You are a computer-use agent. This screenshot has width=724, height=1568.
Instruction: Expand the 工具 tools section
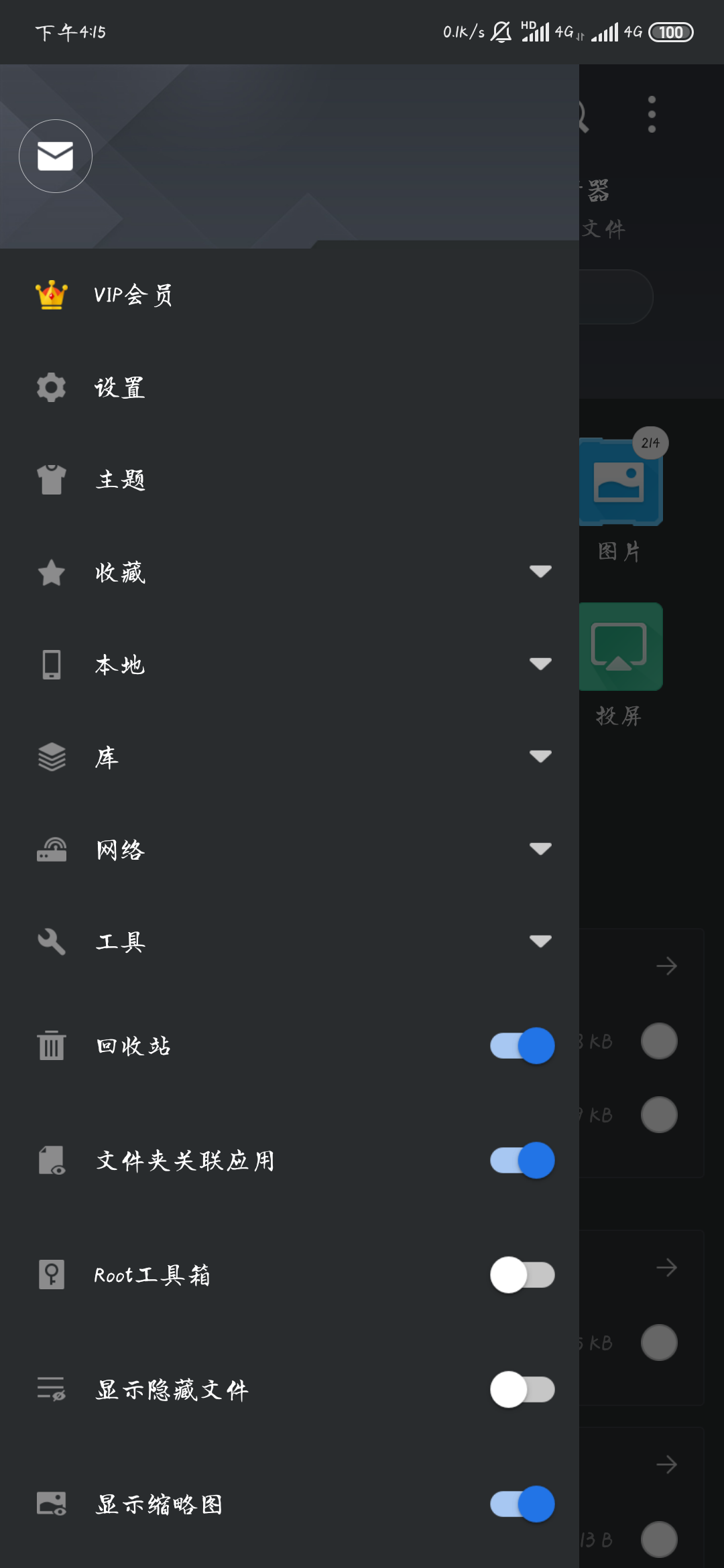click(540, 941)
